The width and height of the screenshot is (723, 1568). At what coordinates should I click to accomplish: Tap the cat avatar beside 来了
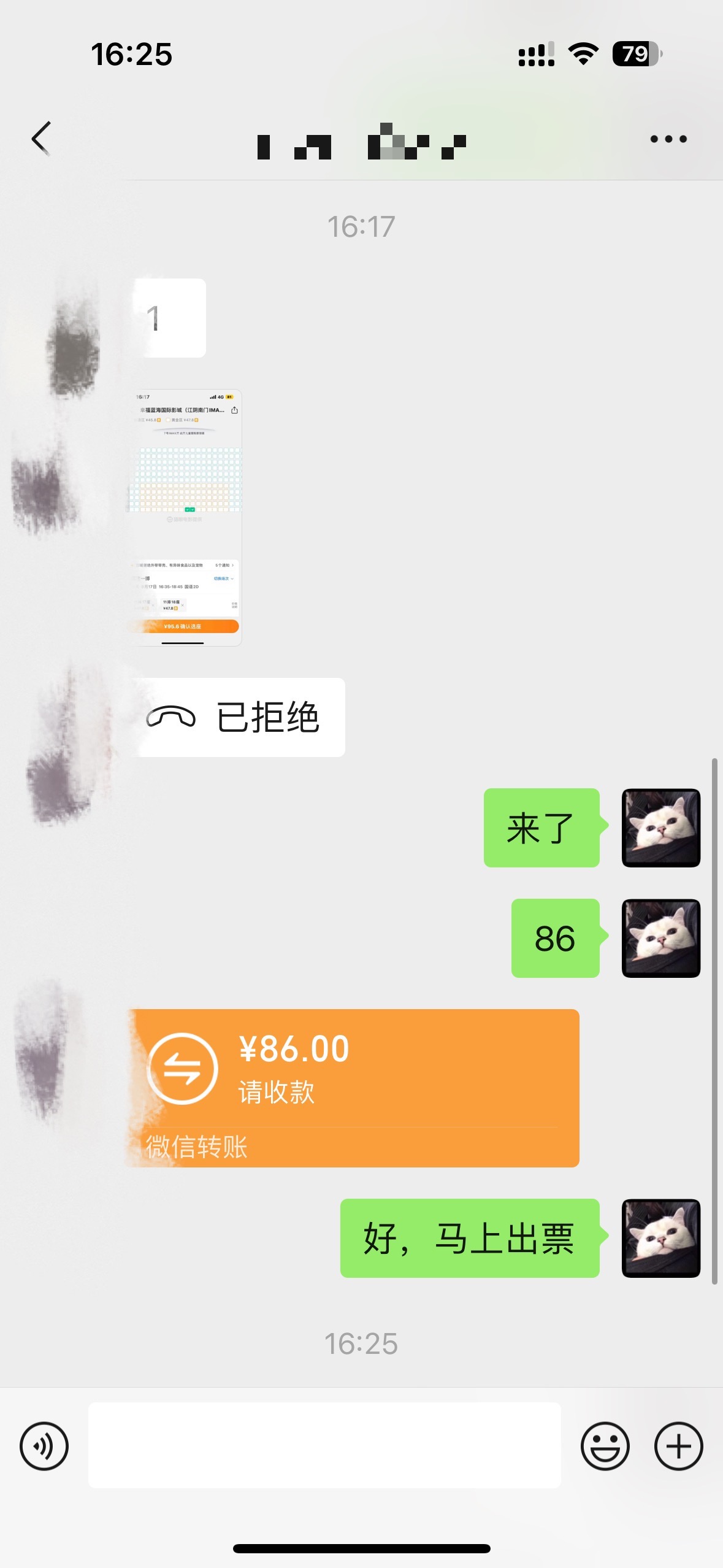660,828
